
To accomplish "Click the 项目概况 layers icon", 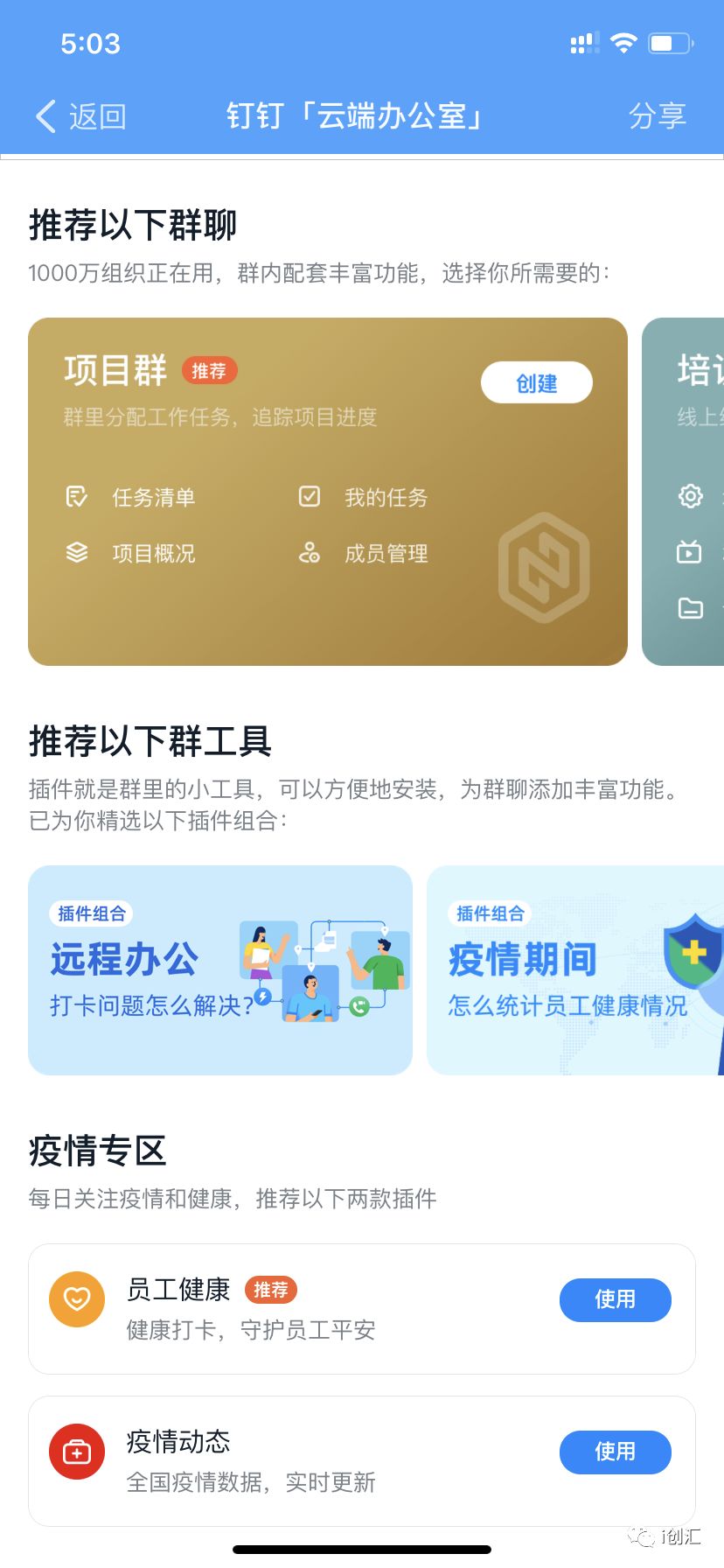I will click(x=77, y=553).
